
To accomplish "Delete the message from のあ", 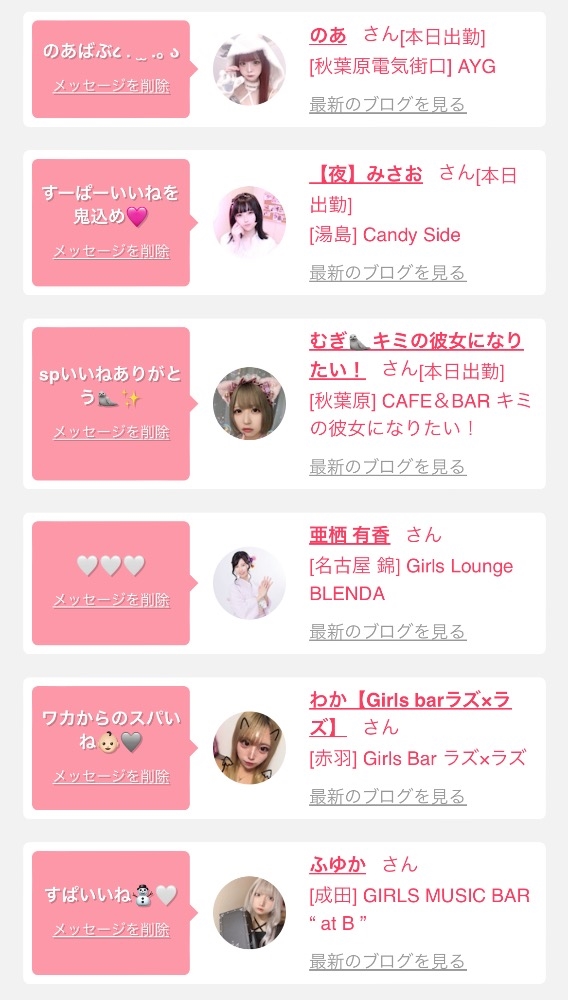I will click(x=112, y=86).
